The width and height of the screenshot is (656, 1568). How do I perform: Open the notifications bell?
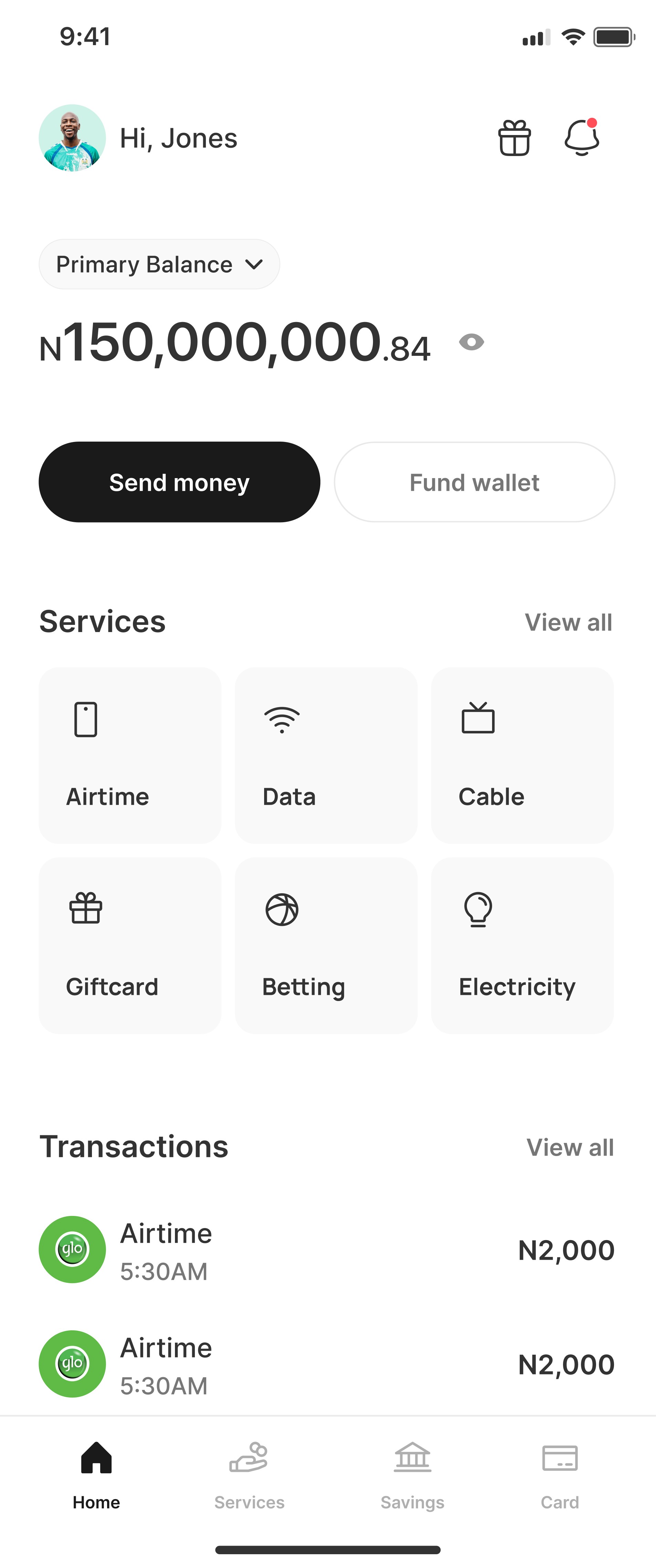coord(582,137)
